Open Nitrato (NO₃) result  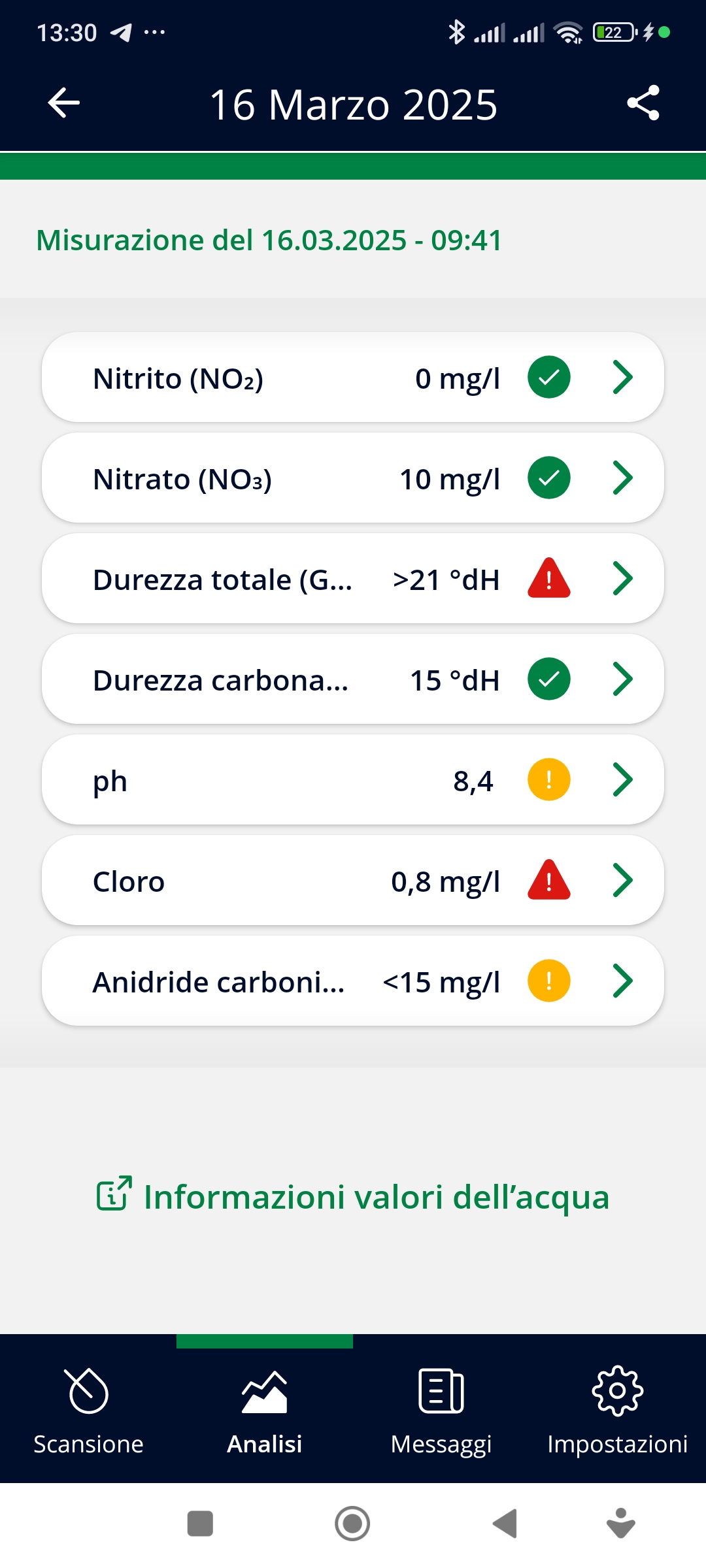353,478
